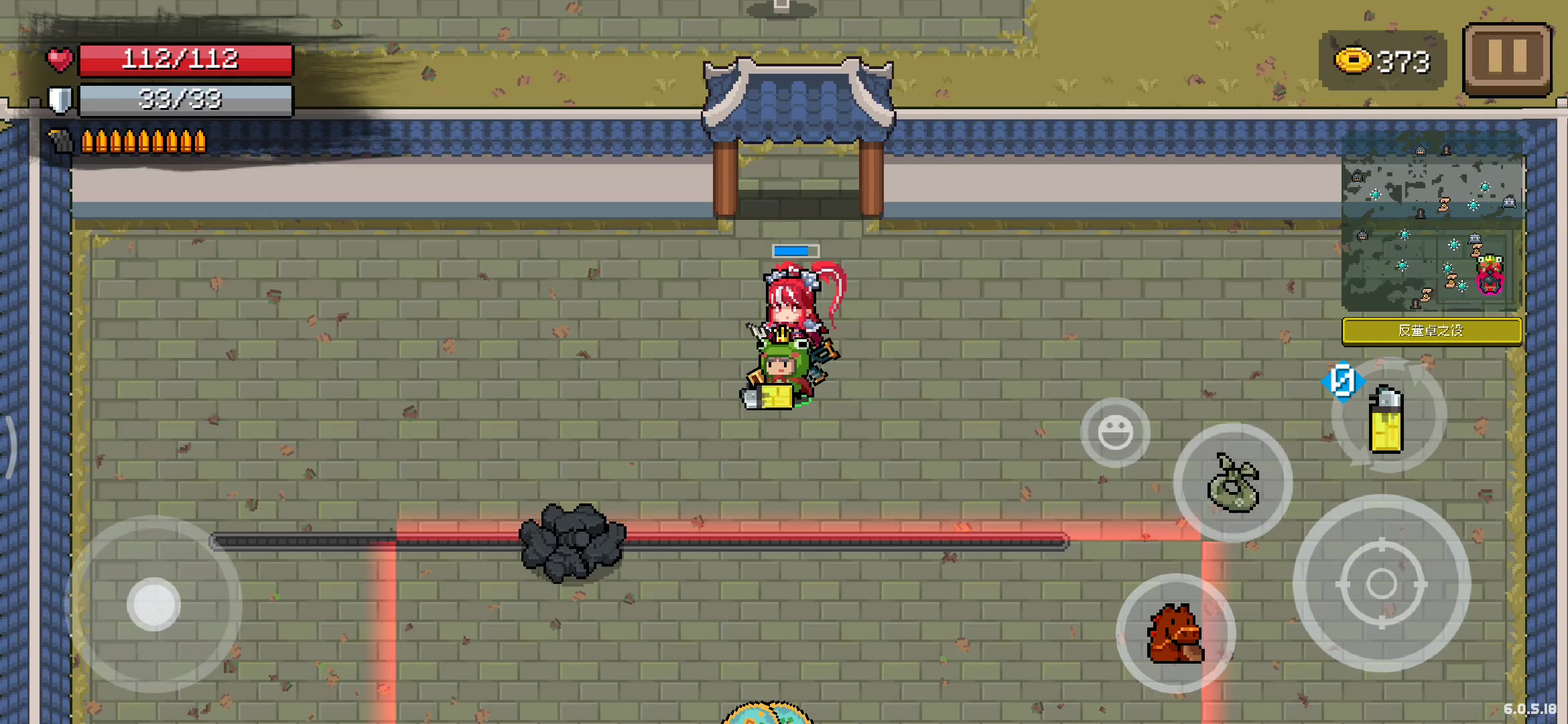Use the green pouch item button
1568x724 pixels.
1232,483
